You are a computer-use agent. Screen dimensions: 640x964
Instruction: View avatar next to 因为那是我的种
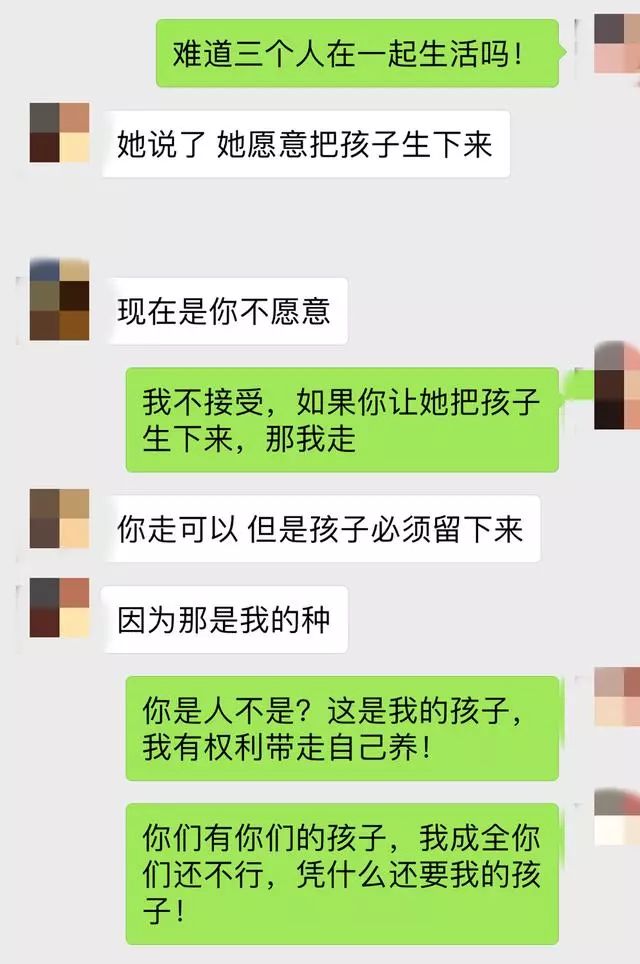coord(60,607)
